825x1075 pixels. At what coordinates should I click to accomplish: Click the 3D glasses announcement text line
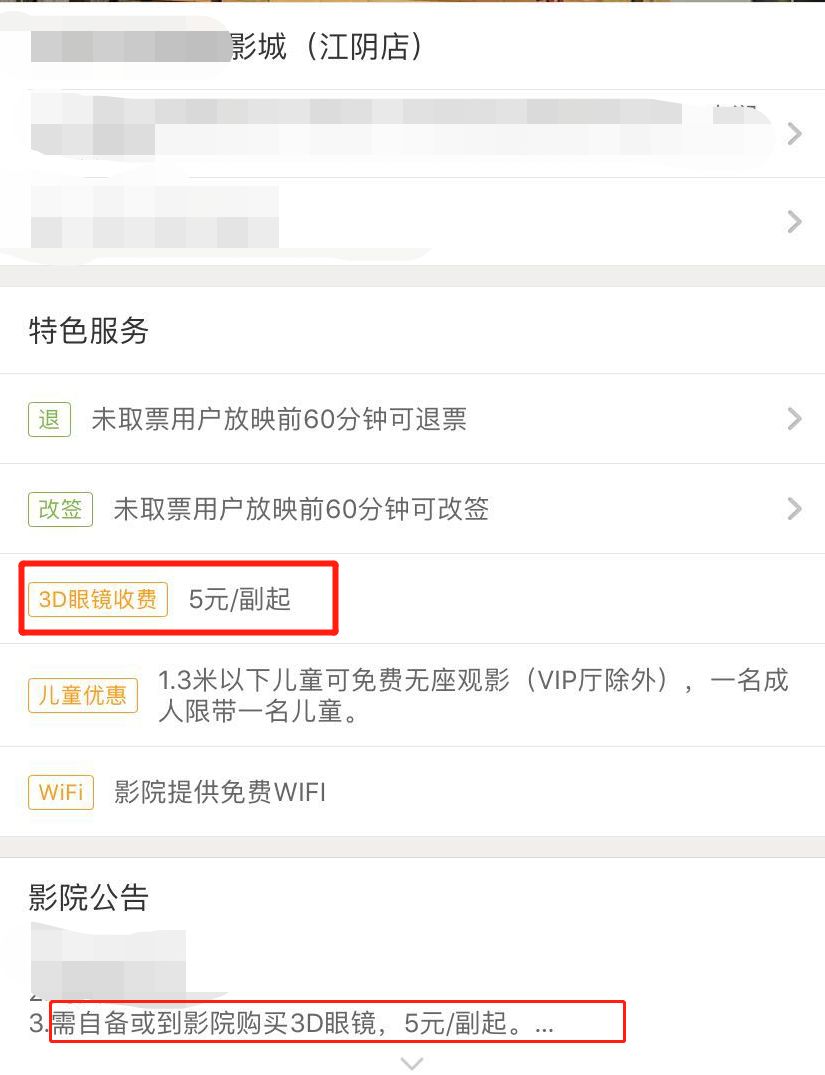tap(300, 1022)
